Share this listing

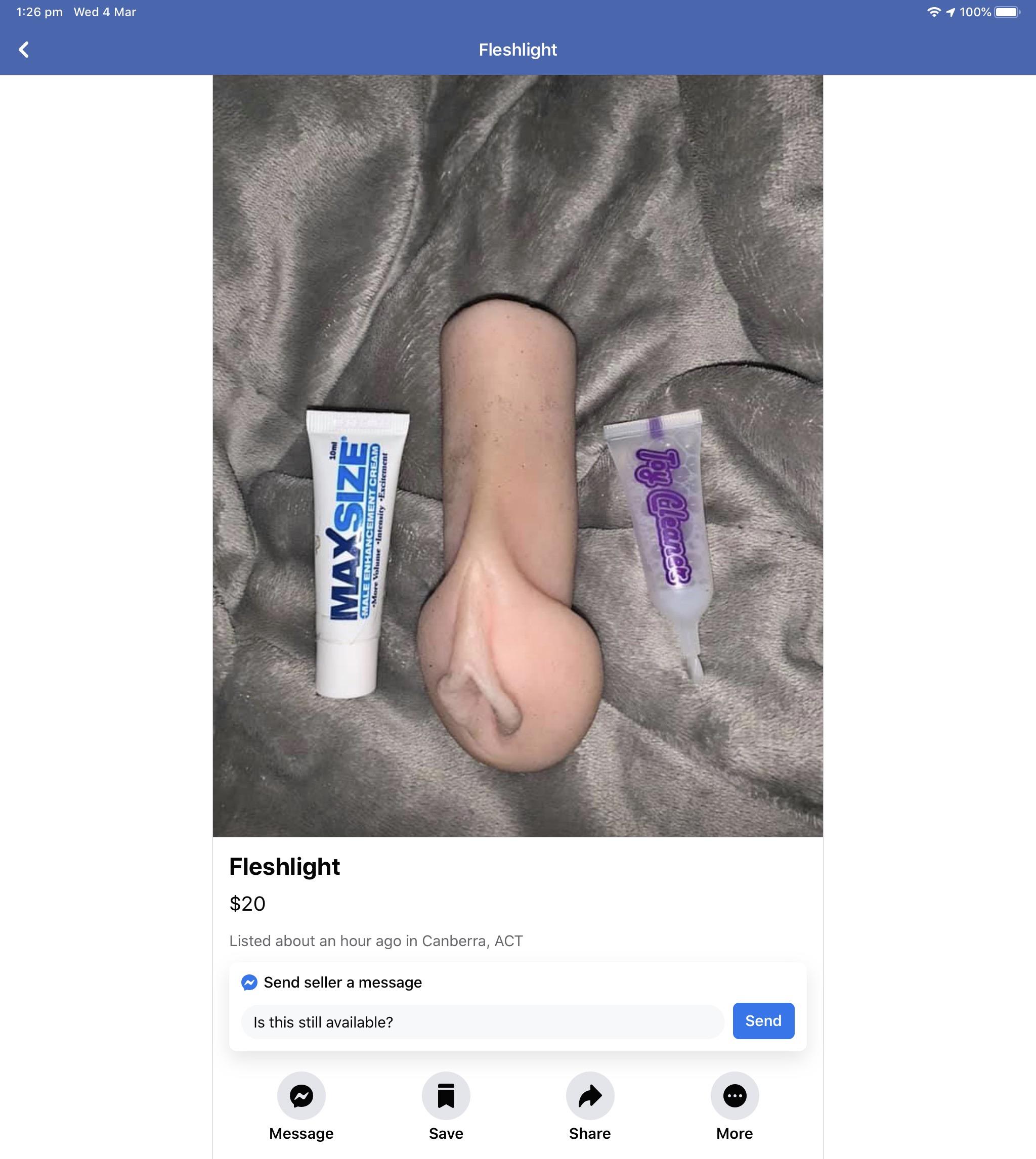[590, 1096]
